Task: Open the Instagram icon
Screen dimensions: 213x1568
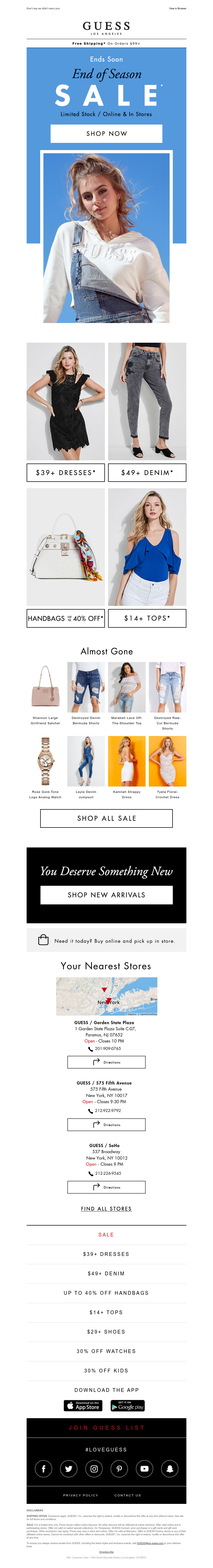Action: pos(94,1469)
